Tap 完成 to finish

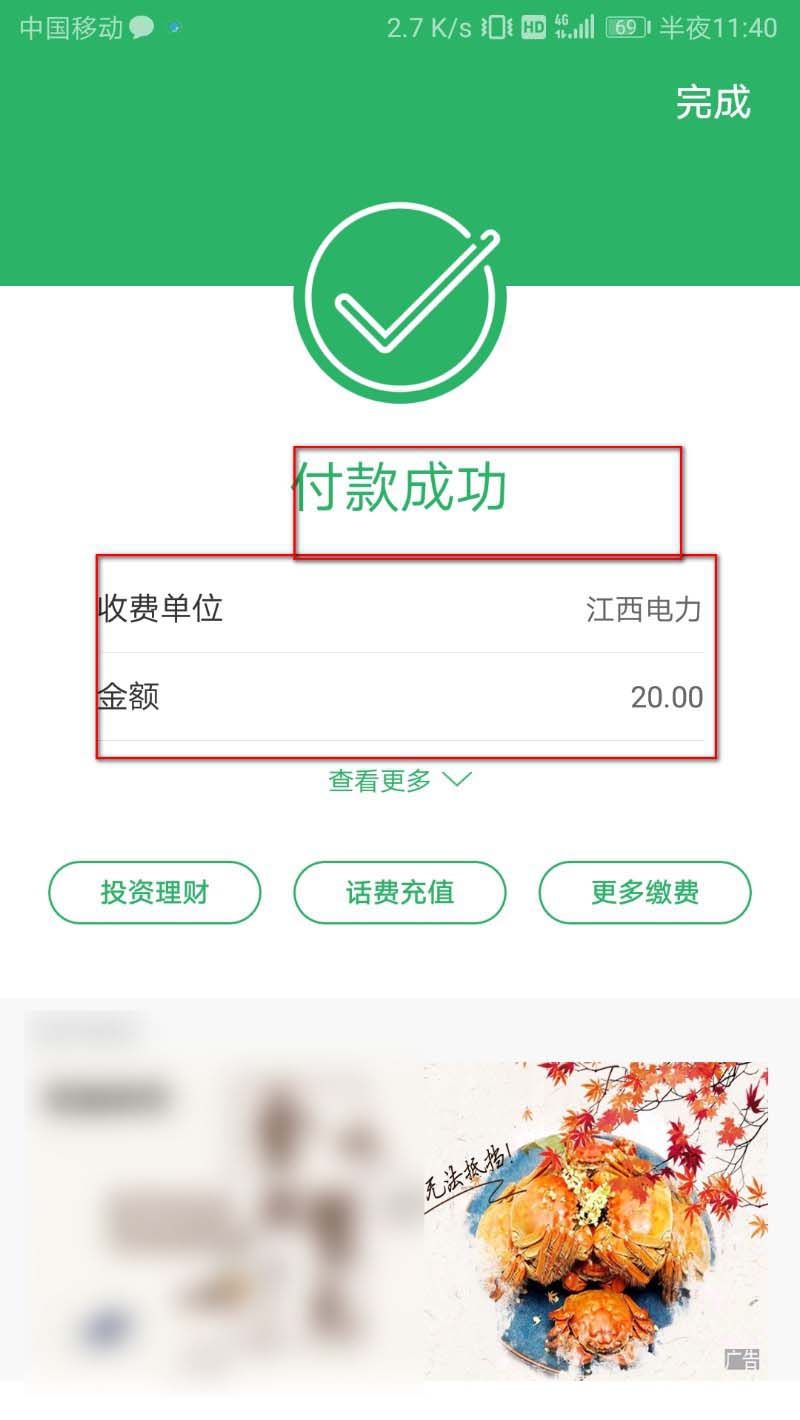pyautogui.click(x=712, y=102)
